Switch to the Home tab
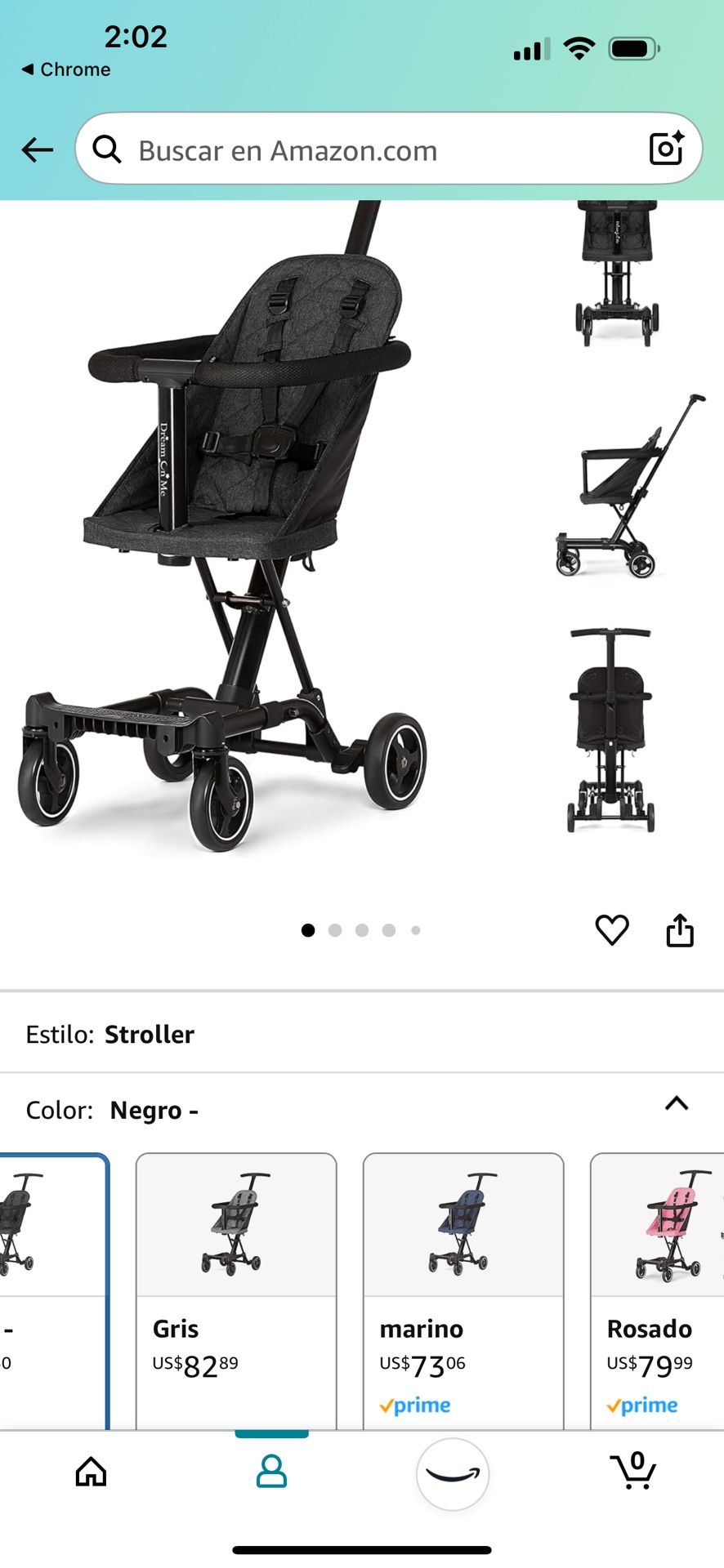The width and height of the screenshot is (724, 1568). (91, 1472)
